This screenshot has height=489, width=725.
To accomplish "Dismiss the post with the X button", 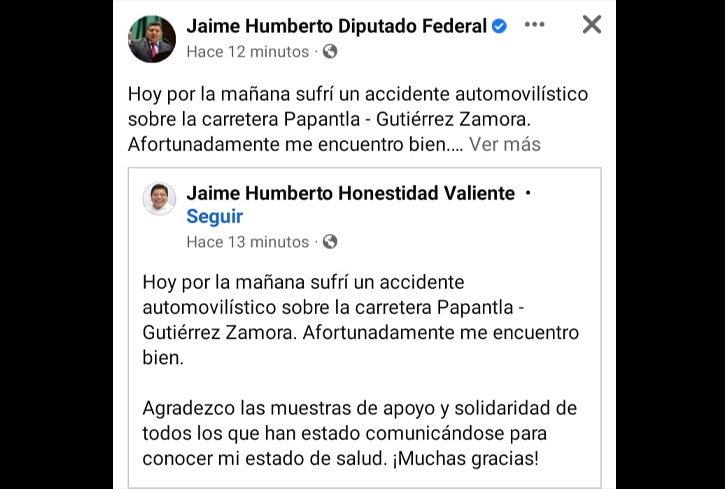I will coord(592,25).
